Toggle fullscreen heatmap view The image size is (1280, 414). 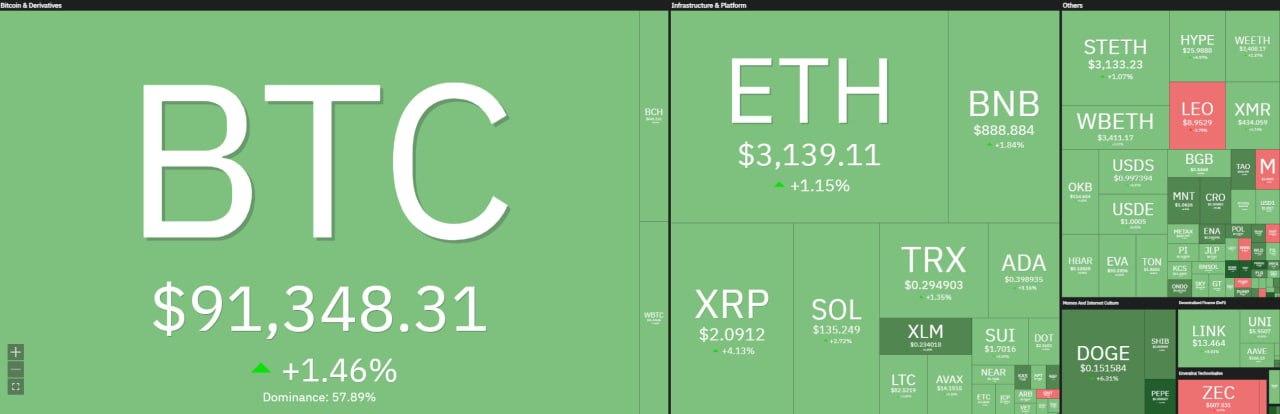(15, 386)
